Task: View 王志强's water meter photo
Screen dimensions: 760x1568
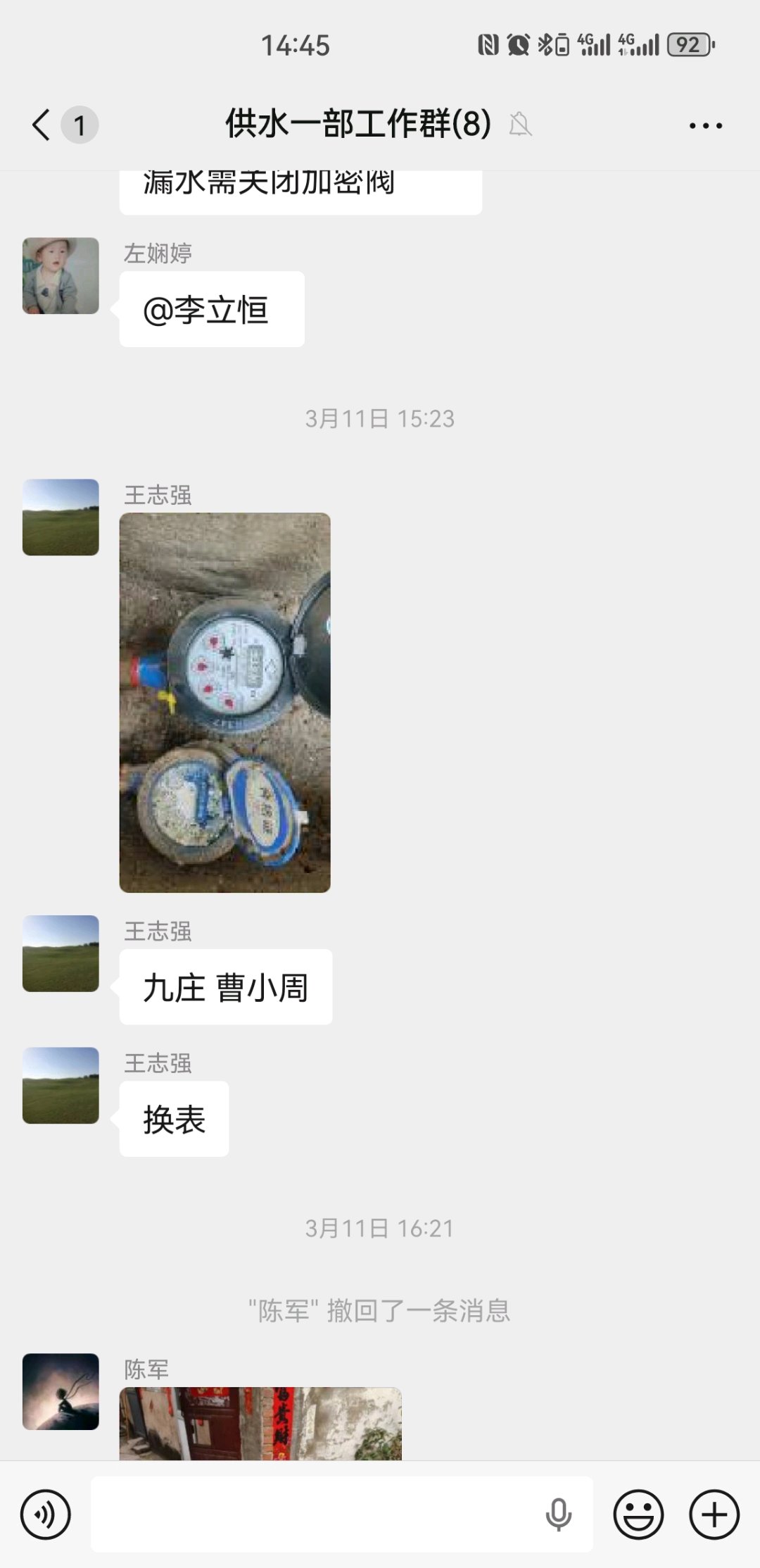Action: (224, 702)
